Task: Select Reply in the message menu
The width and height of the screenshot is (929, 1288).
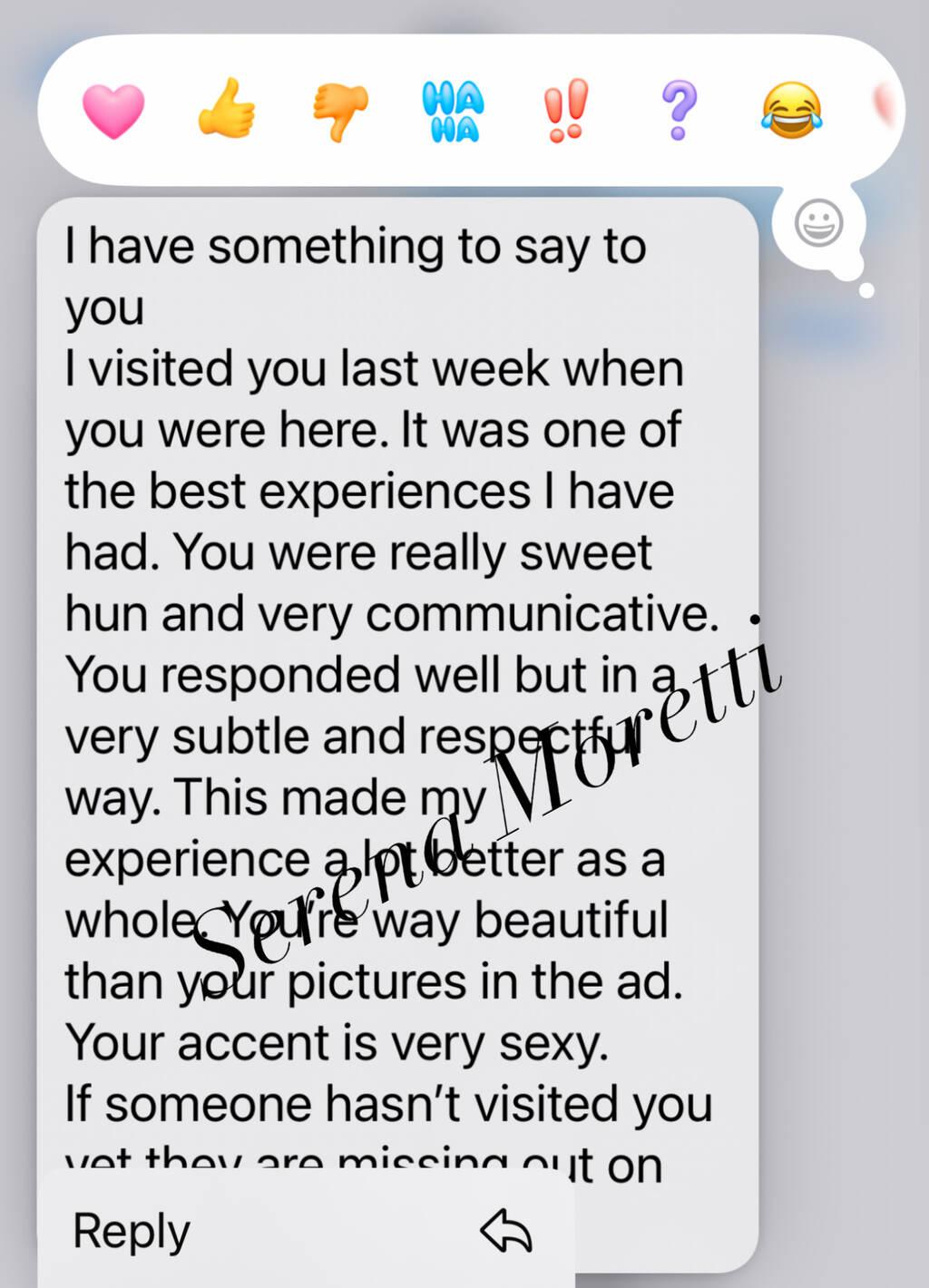Action: coord(306,1231)
